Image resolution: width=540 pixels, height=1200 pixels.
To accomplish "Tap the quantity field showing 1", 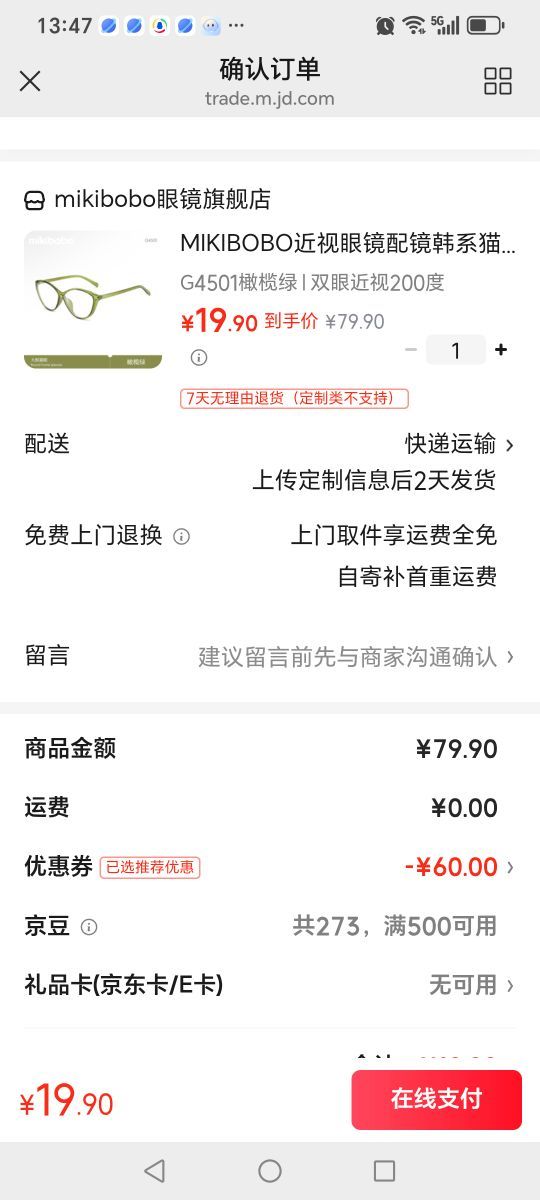I will click(456, 350).
